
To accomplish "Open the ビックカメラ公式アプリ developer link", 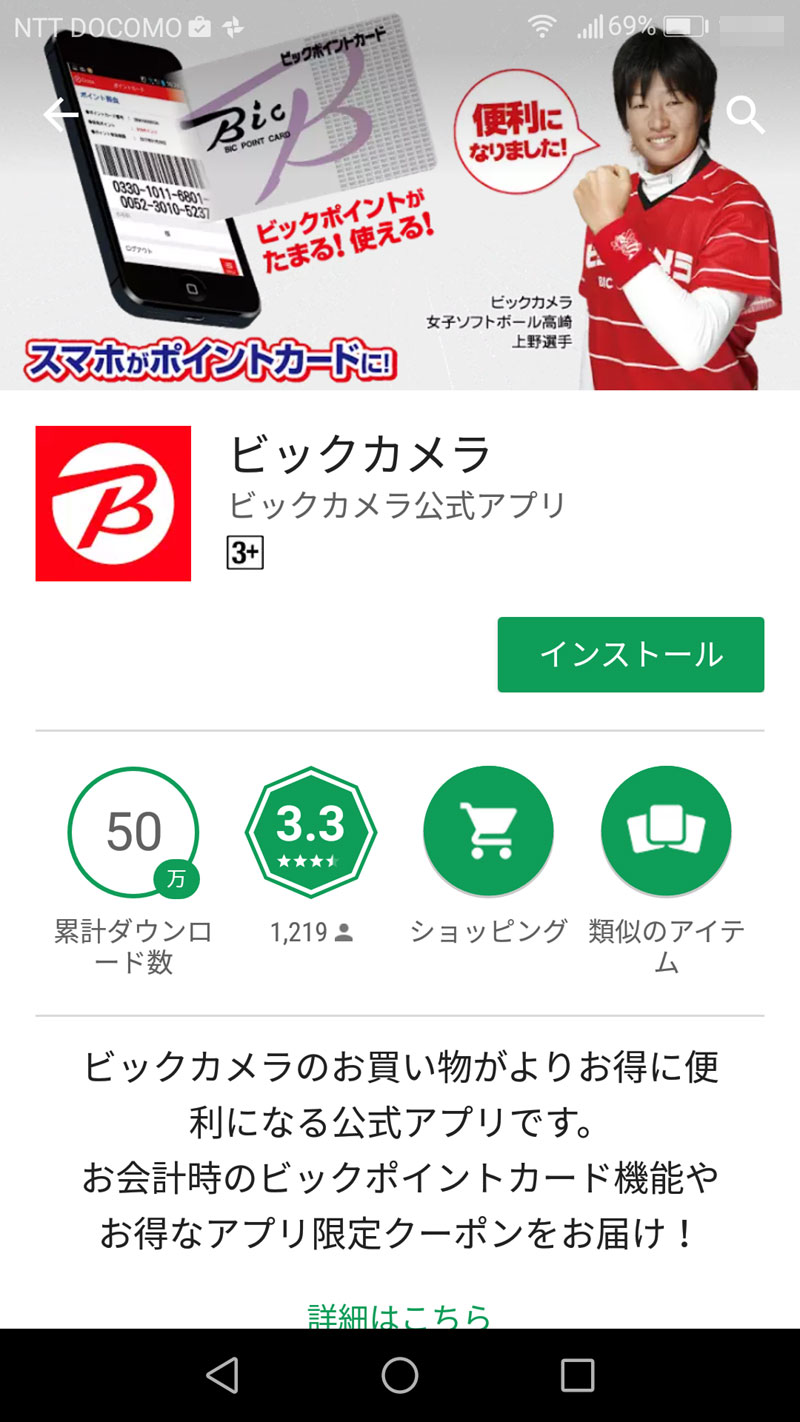I will pyautogui.click(x=397, y=505).
